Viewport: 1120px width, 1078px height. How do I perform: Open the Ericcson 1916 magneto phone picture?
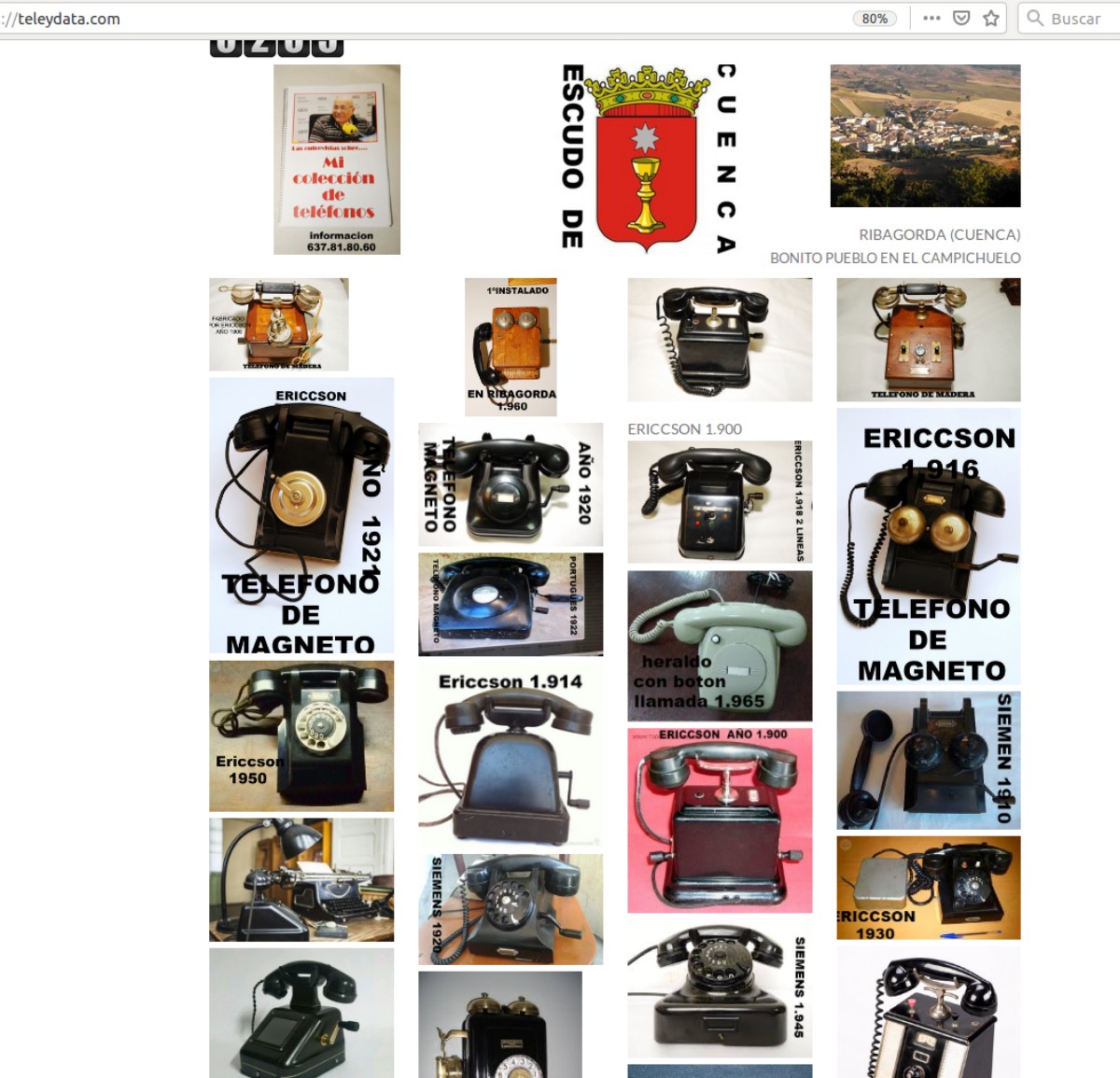pyautogui.click(x=929, y=546)
